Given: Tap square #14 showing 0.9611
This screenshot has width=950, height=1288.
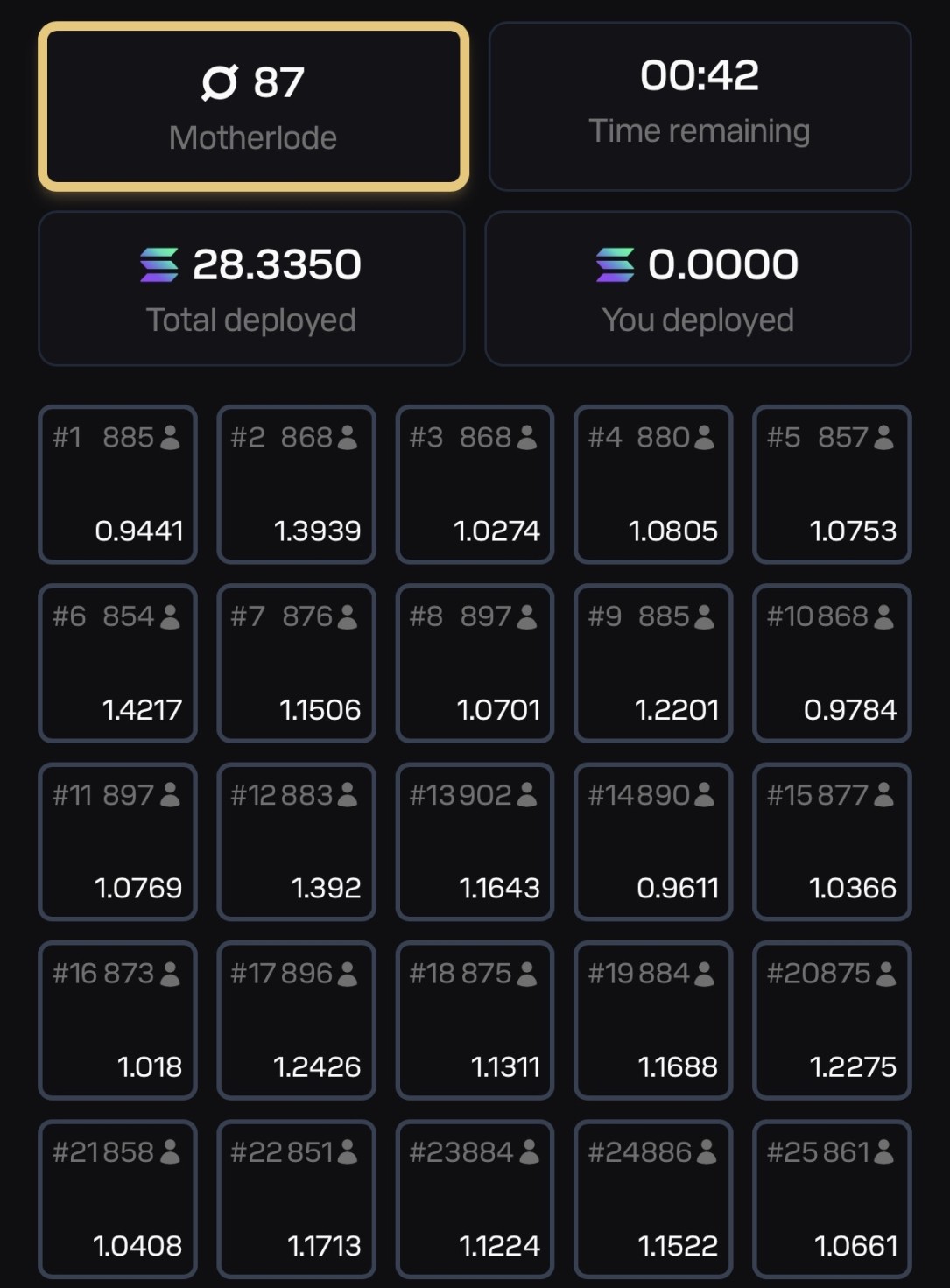Looking at the screenshot, I should pos(653,841).
